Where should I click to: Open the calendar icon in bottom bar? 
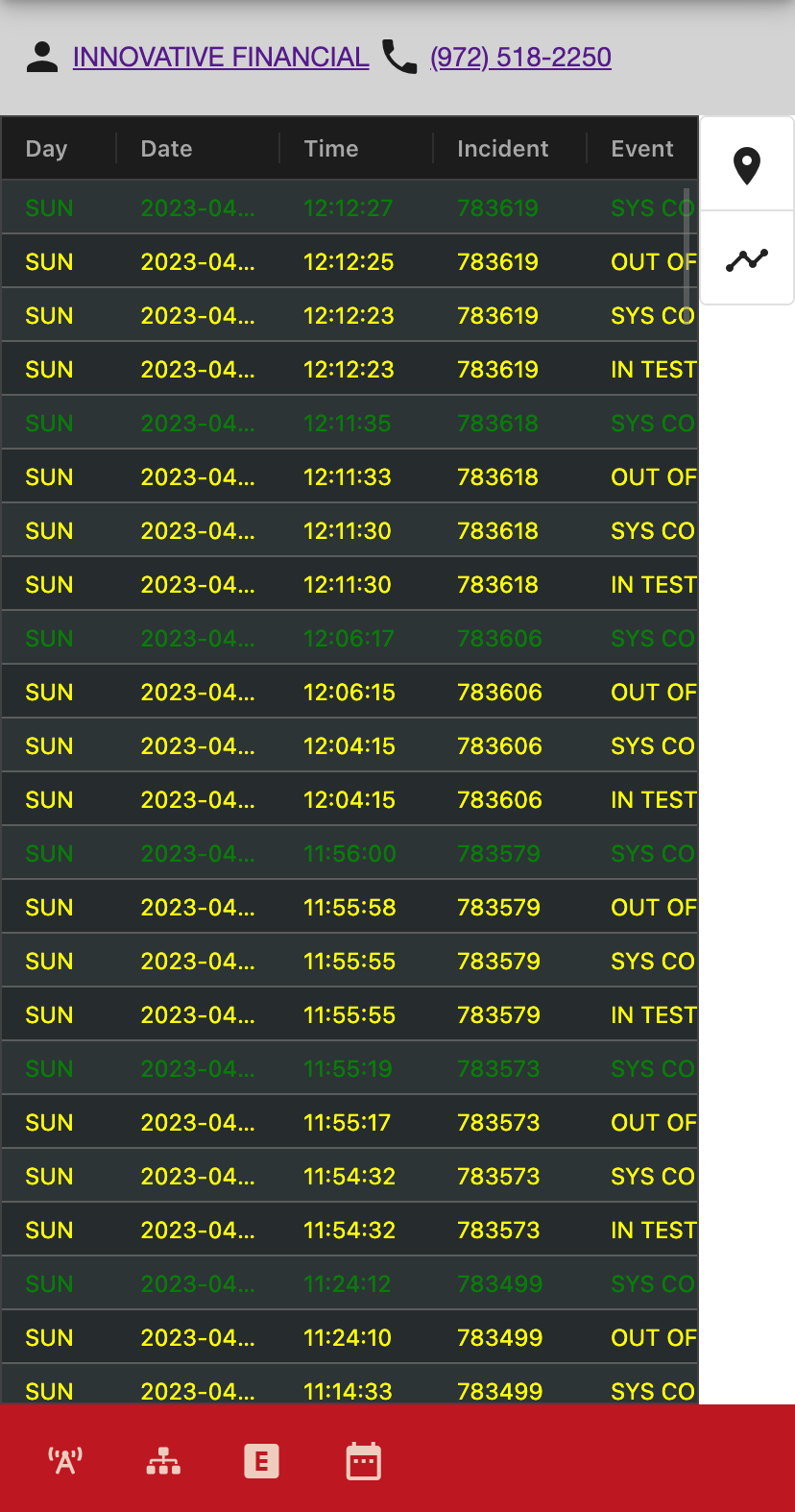(x=363, y=1462)
